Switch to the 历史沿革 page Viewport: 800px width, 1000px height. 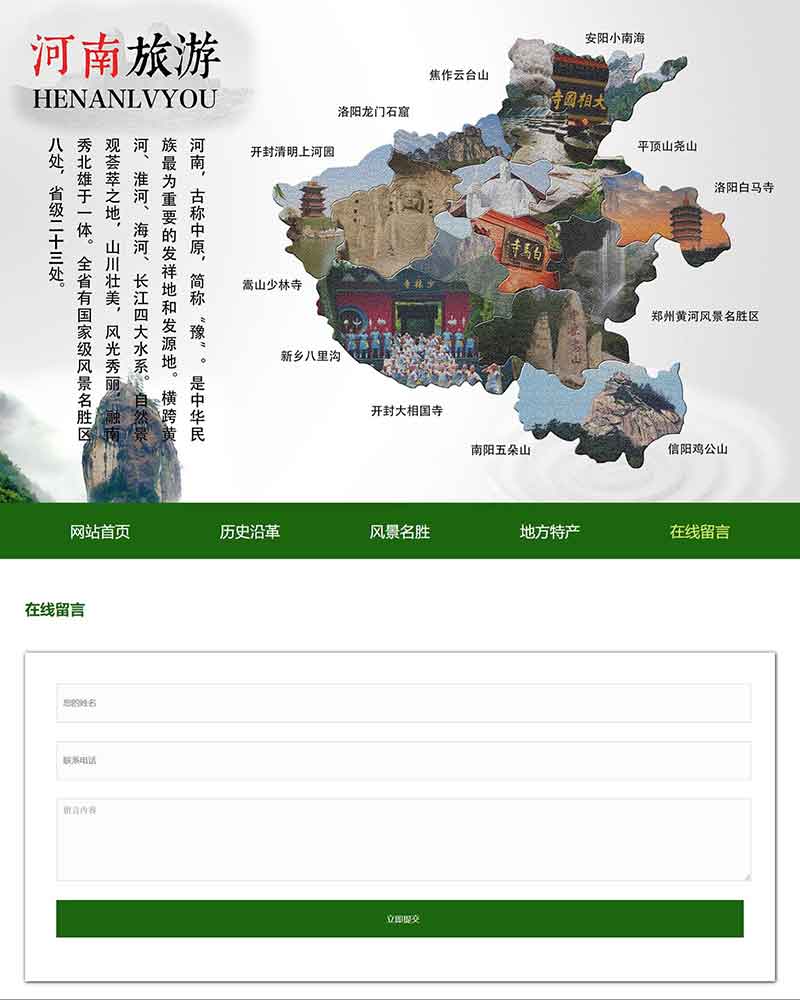(x=250, y=532)
